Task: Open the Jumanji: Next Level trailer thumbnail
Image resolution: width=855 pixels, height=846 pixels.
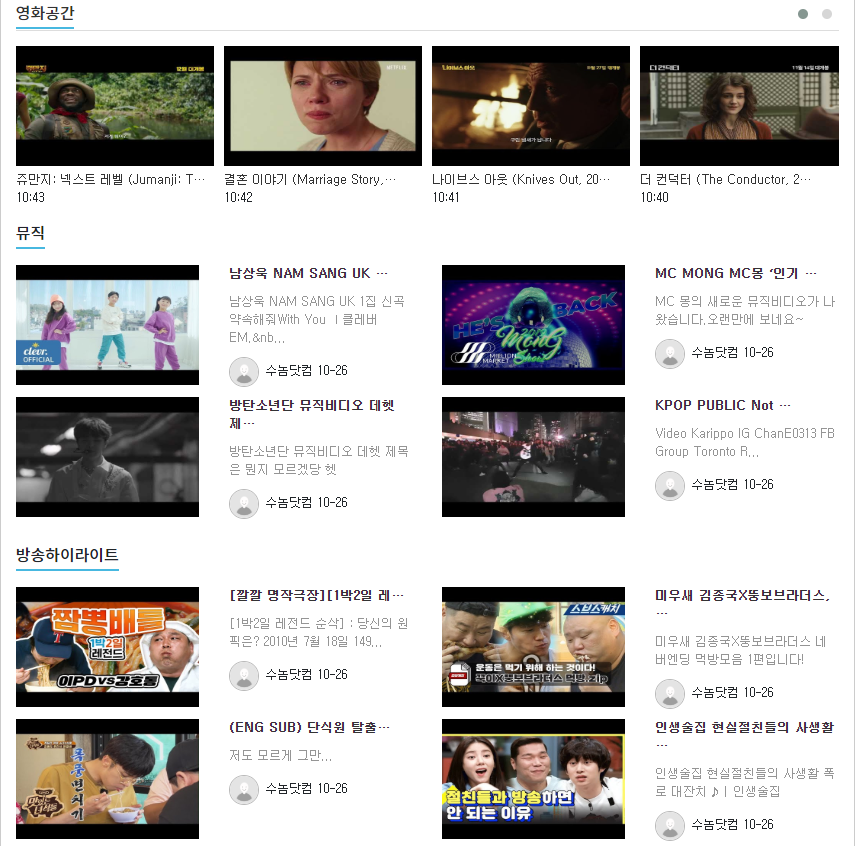Action: coord(115,106)
